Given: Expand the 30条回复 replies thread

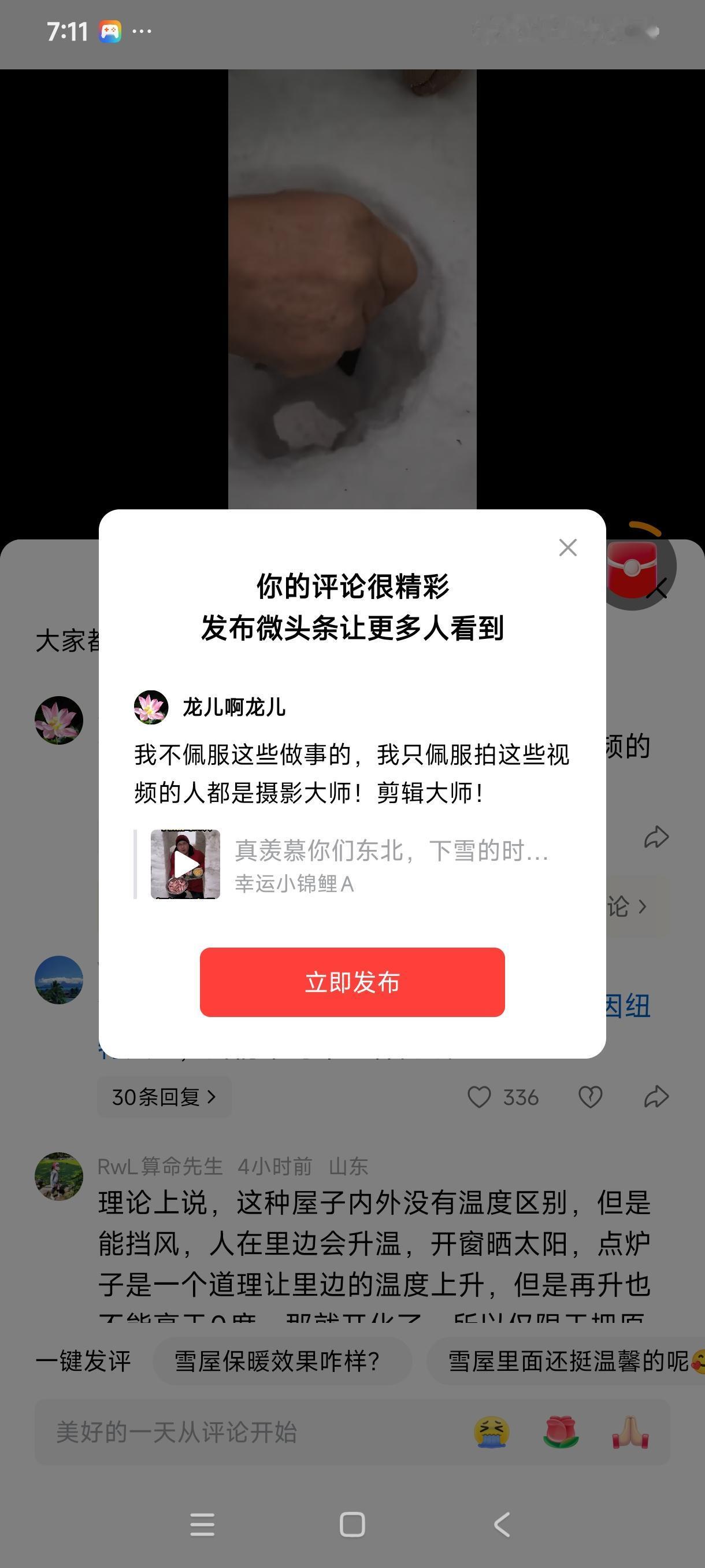Looking at the screenshot, I should [x=164, y=1097].
